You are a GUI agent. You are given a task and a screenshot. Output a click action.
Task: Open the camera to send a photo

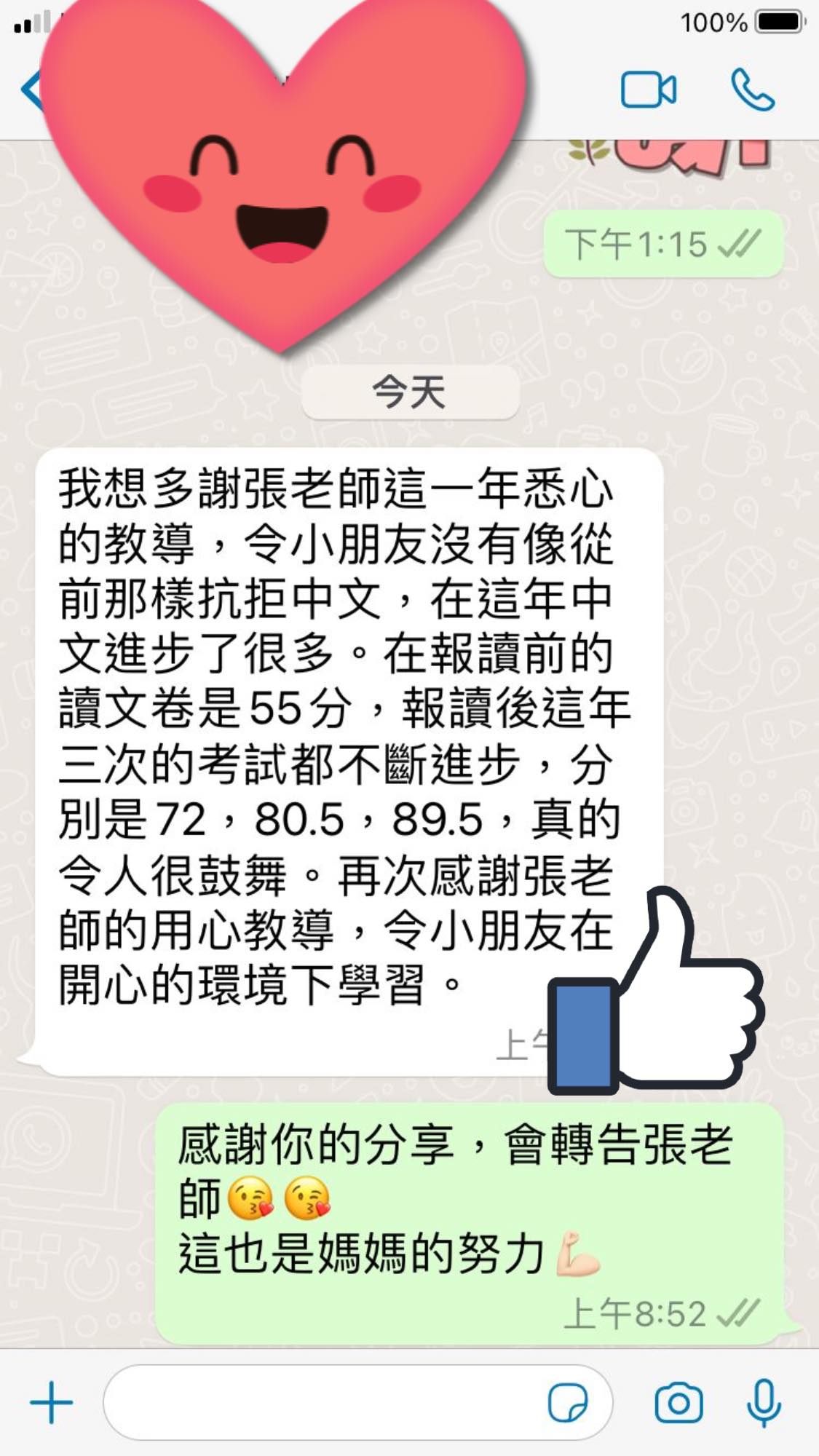678,1402
